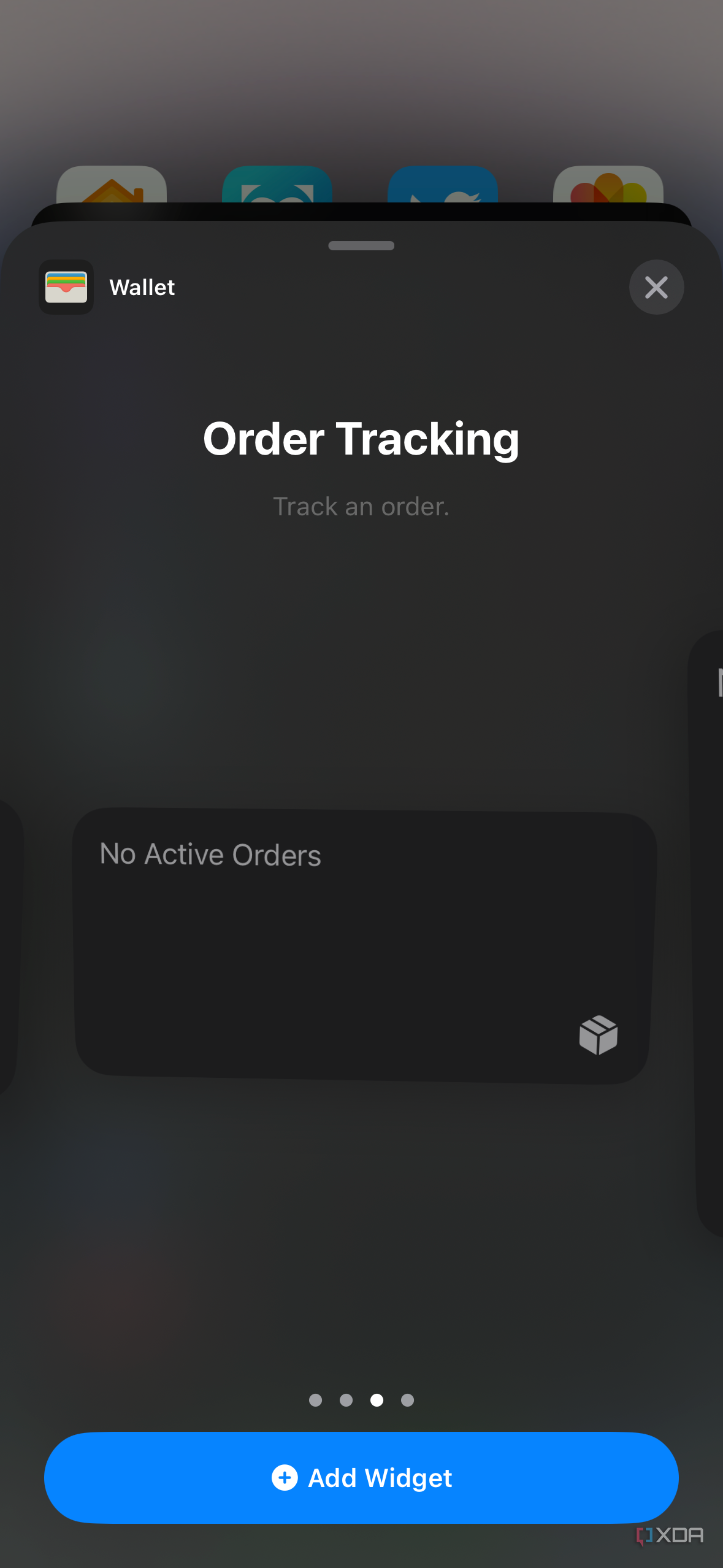The image size is (723, 1568).
Task: Add the Order Tracking widget
Action: (361, 1477)
